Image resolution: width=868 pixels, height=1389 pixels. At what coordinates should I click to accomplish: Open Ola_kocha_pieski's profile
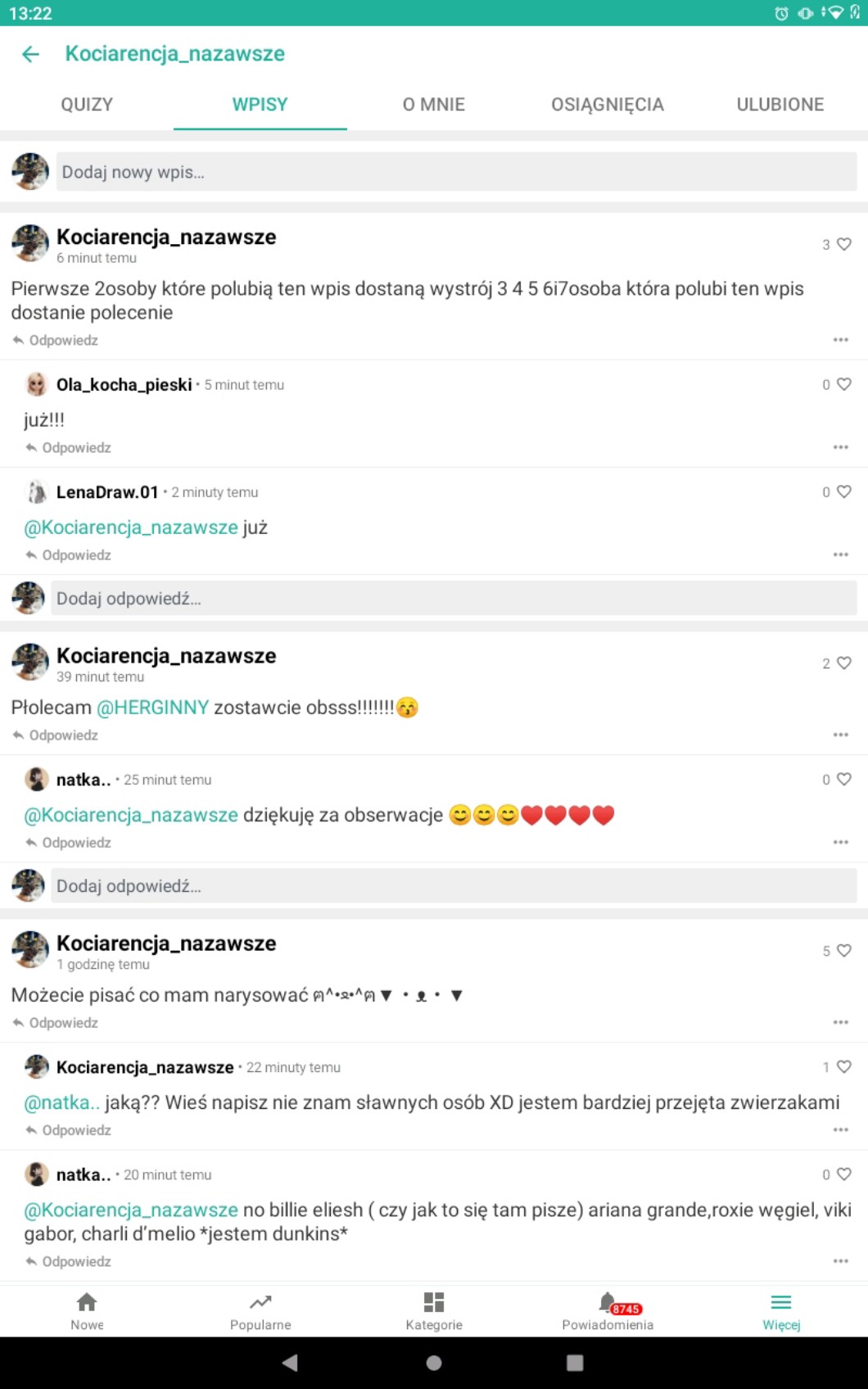(x=124, y=385)
